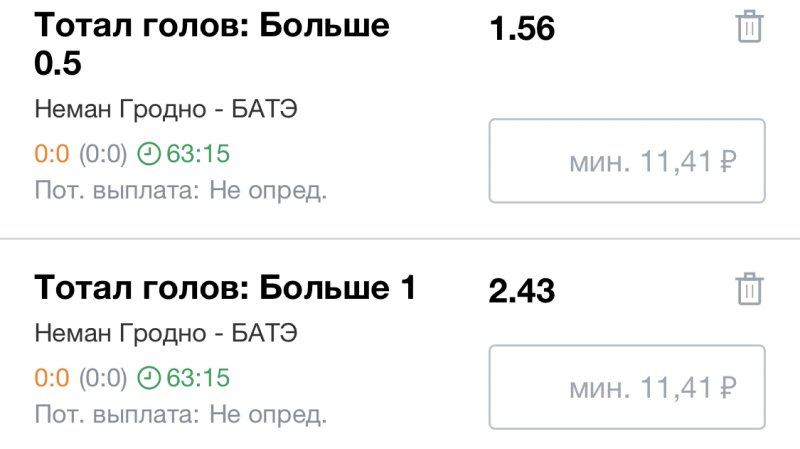Enter stake amount for Больше 1 bet
Image resolution: width=800 pixels, height=449 pixels.
[x=626, y=386]
